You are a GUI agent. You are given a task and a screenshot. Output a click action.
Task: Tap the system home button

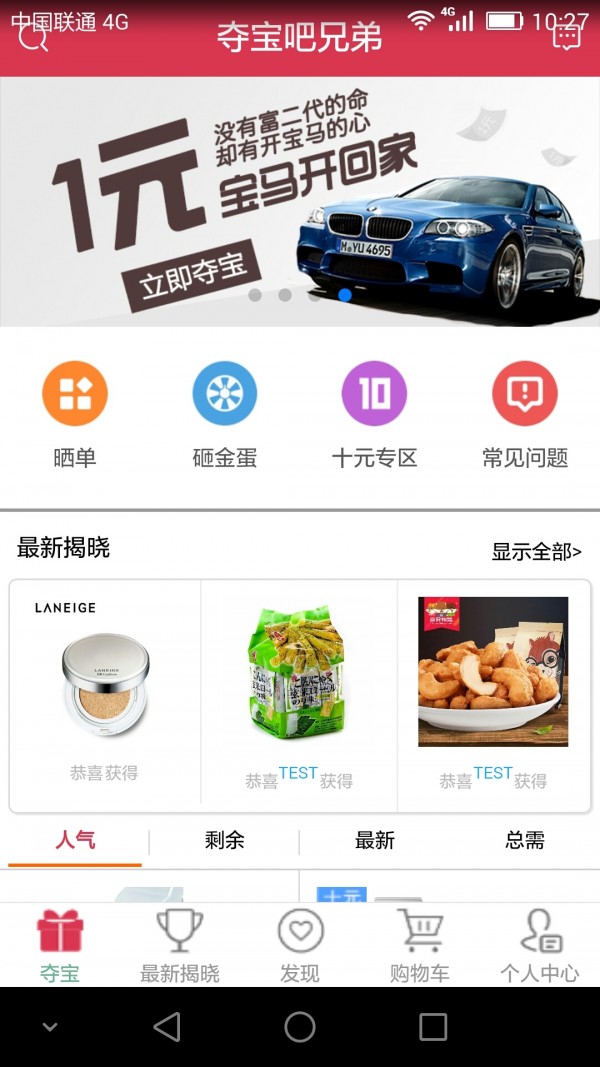[x=300, y=1027]
